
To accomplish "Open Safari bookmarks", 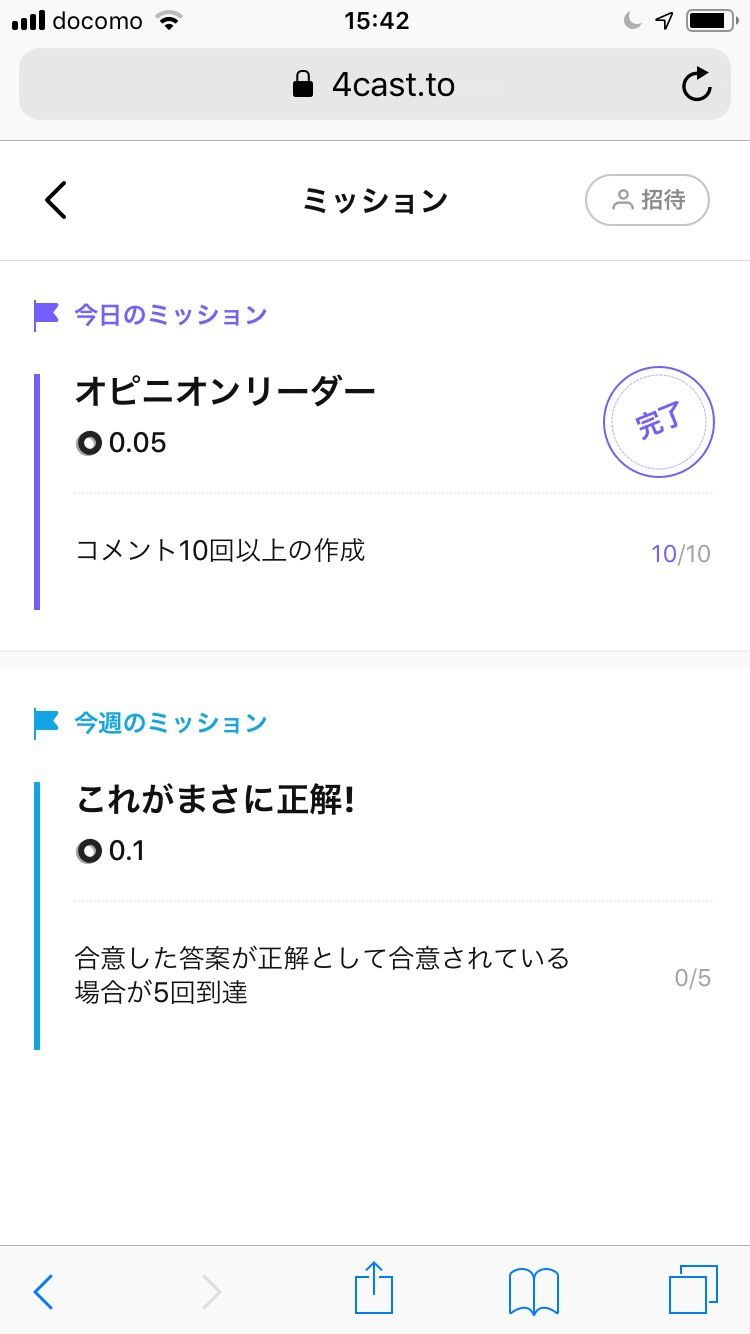I will (x=534, y=1291).
